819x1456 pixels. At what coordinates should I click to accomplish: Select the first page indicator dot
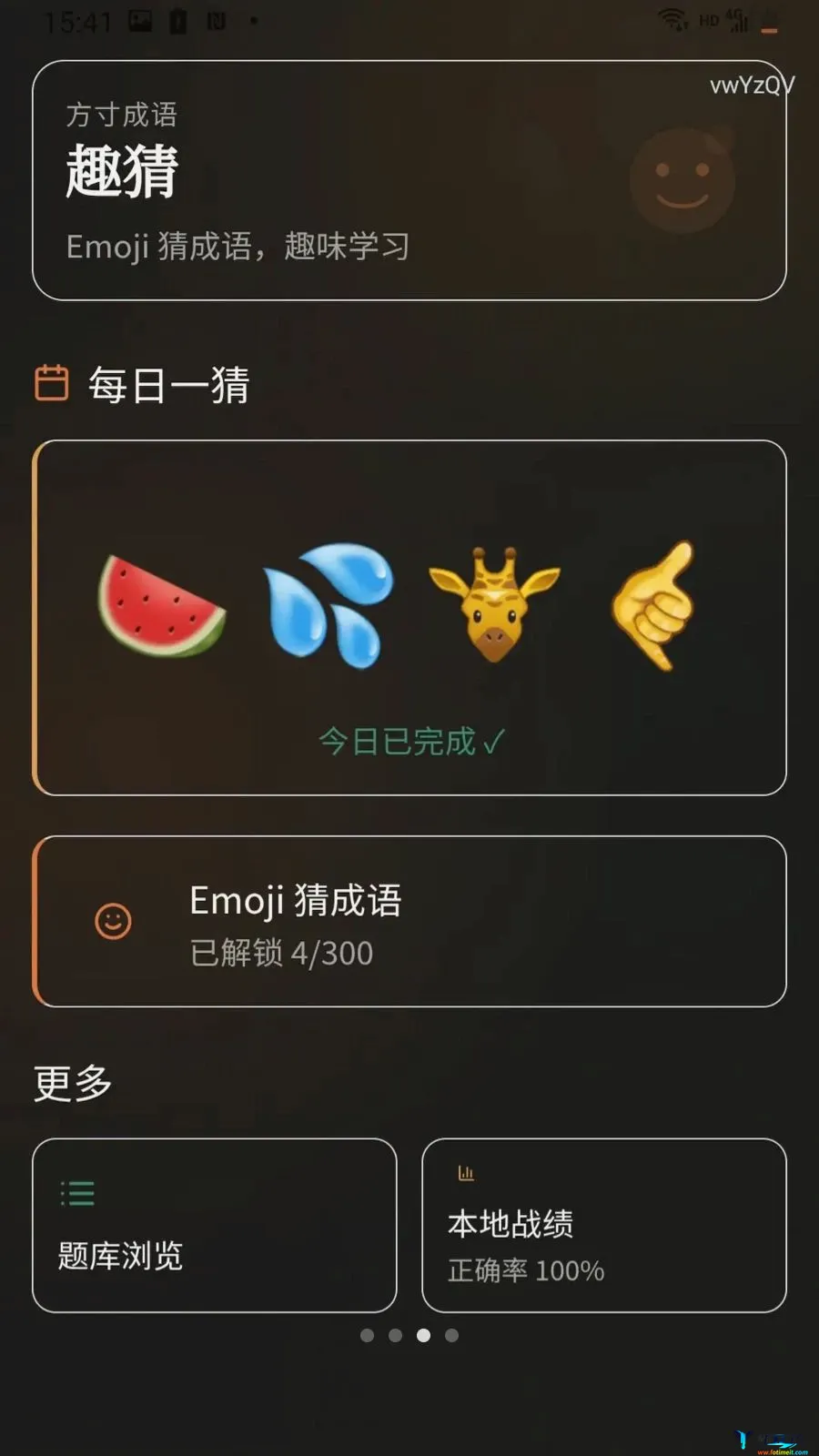pos(367,1335)
